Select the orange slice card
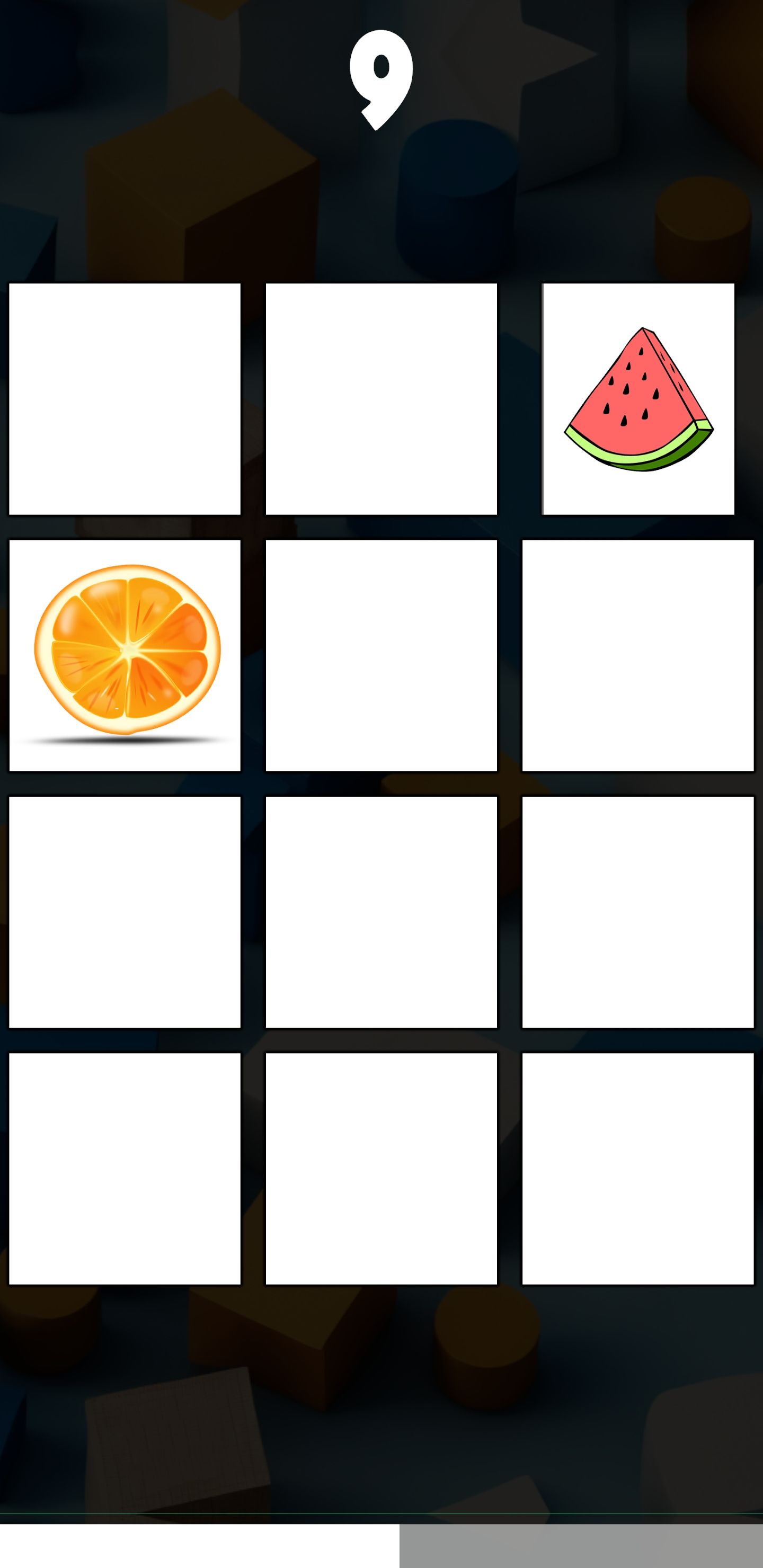Screen dimensions: 763x1568 coord(125,656)
